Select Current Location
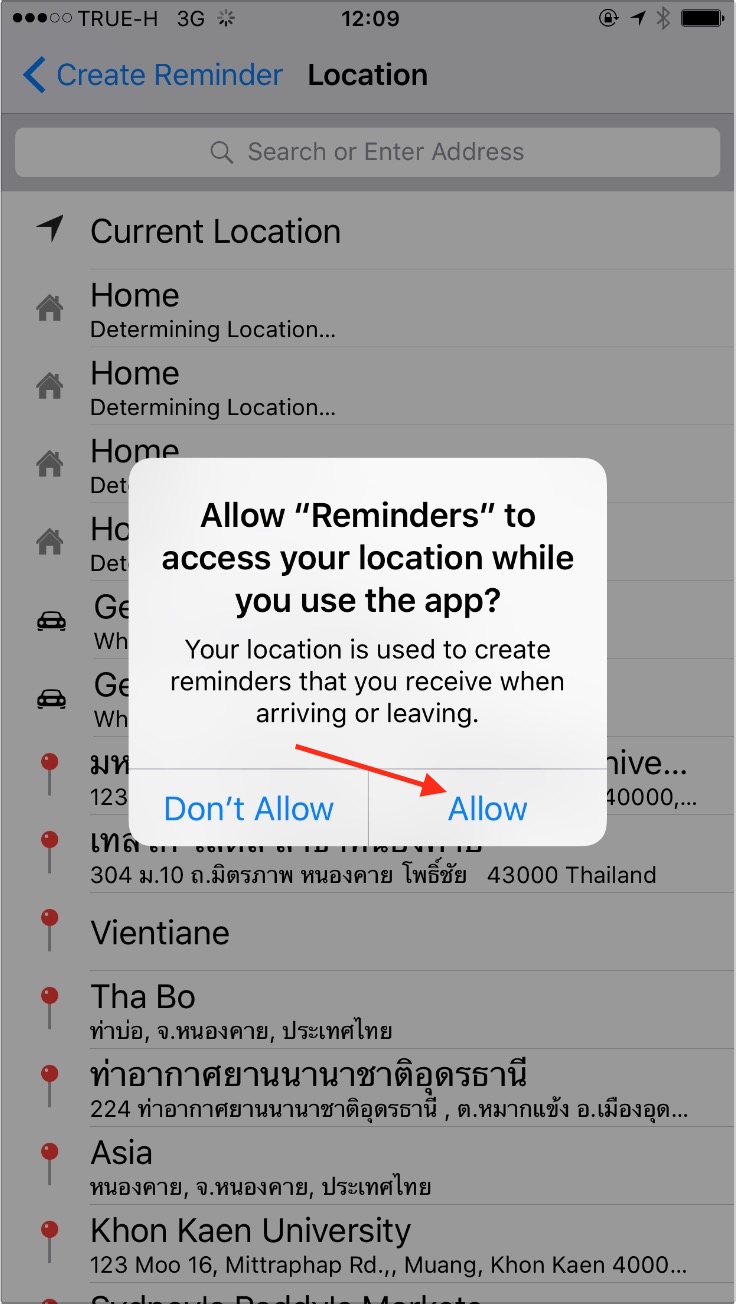Viewport: 740px width, 1304px height. (215, 231)
